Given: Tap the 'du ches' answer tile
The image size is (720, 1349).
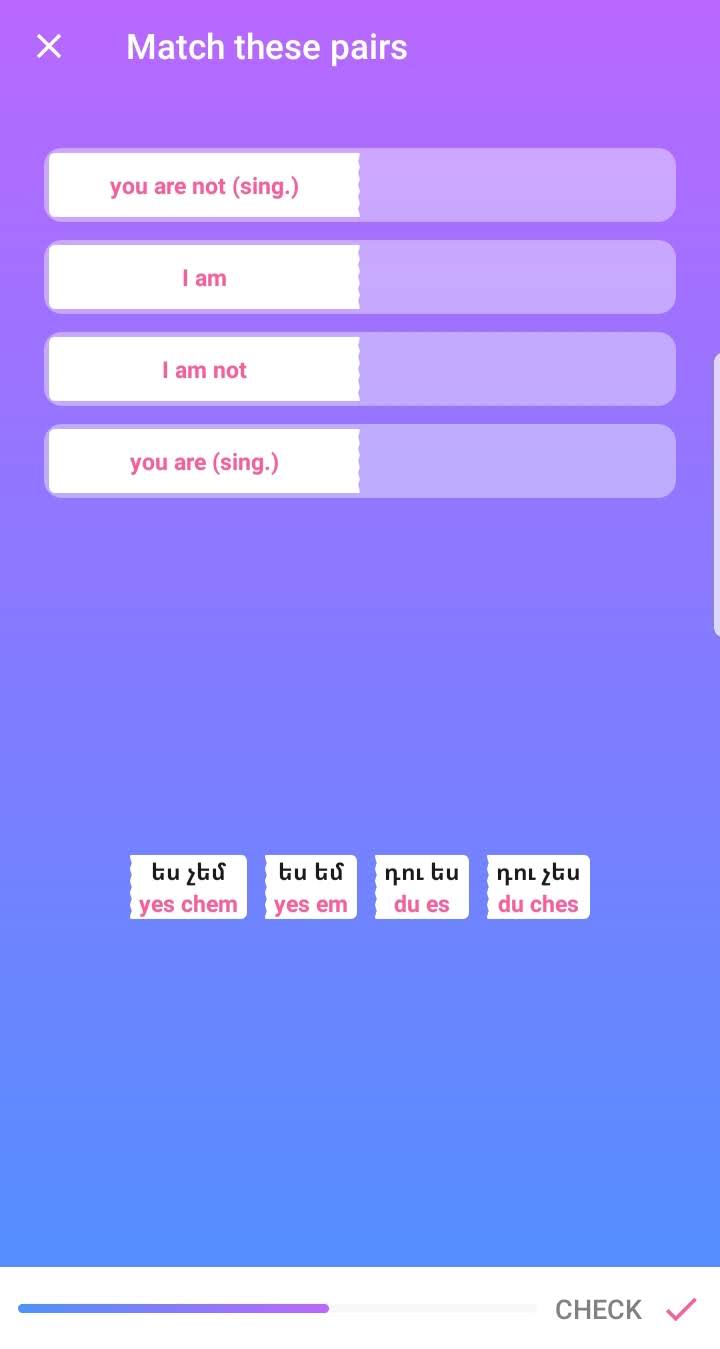Looking at the screenshot, I should (538, 887).
